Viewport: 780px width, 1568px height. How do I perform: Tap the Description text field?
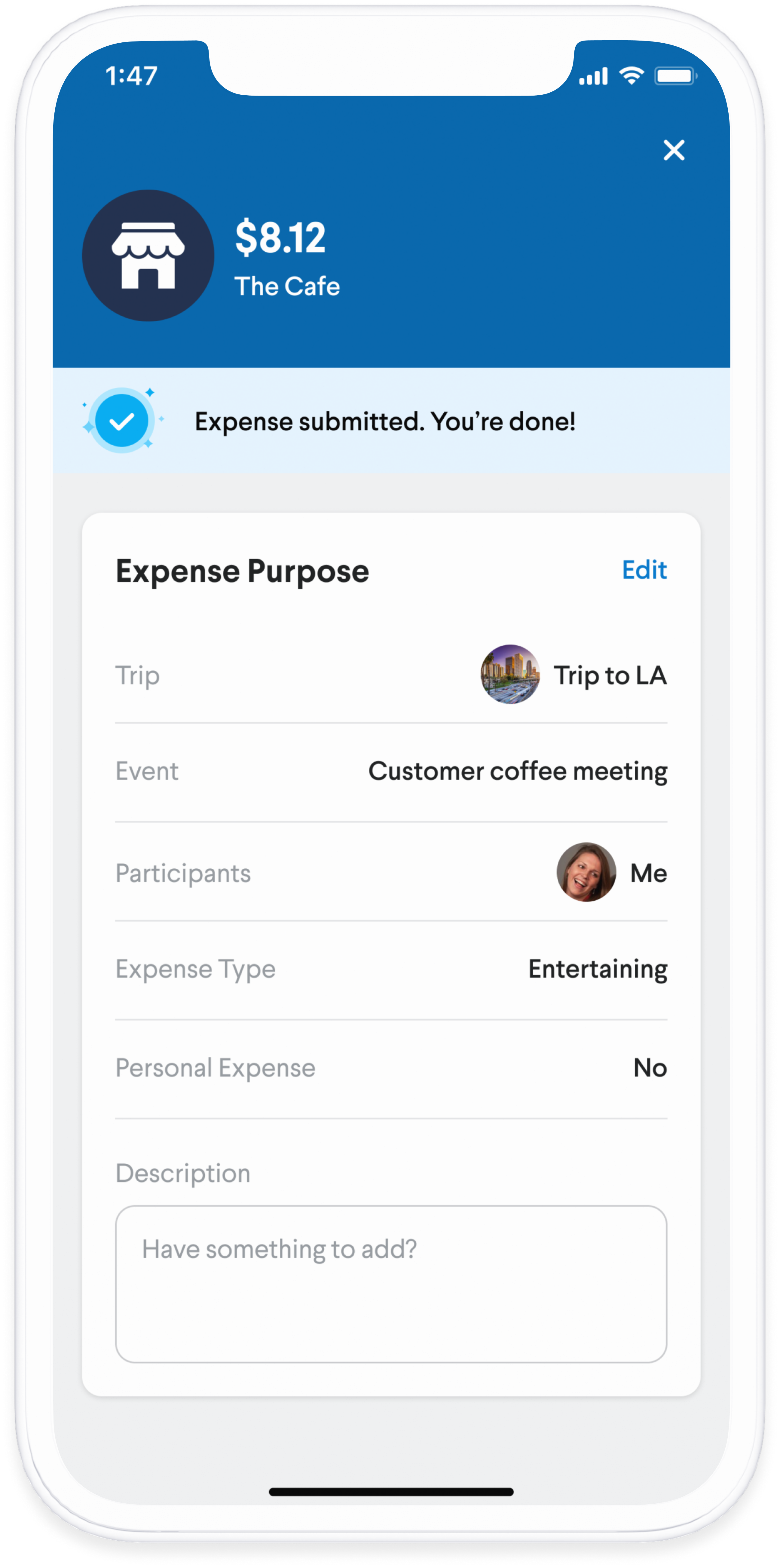coord(391,1284)
